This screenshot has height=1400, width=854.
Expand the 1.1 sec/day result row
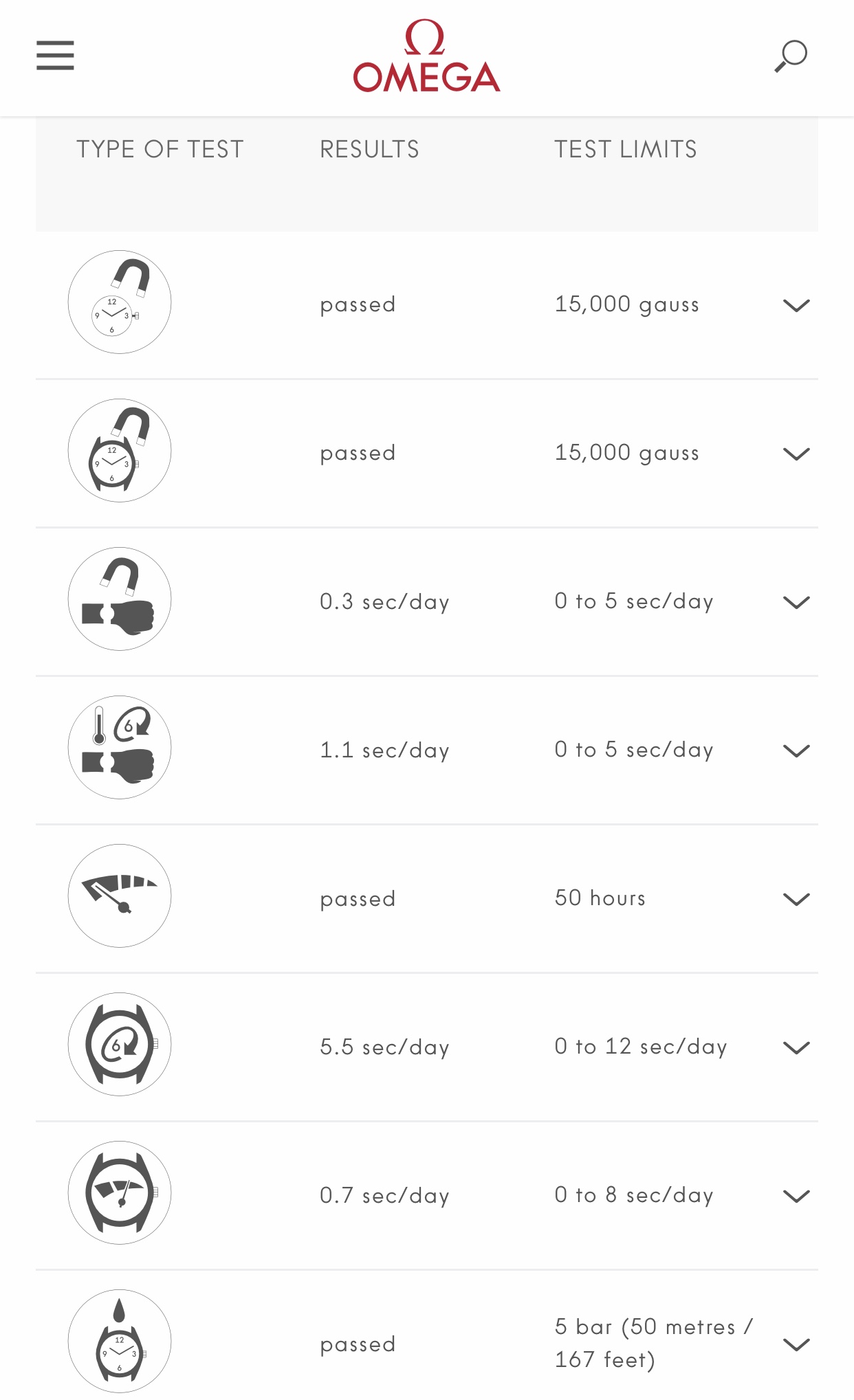796,751
